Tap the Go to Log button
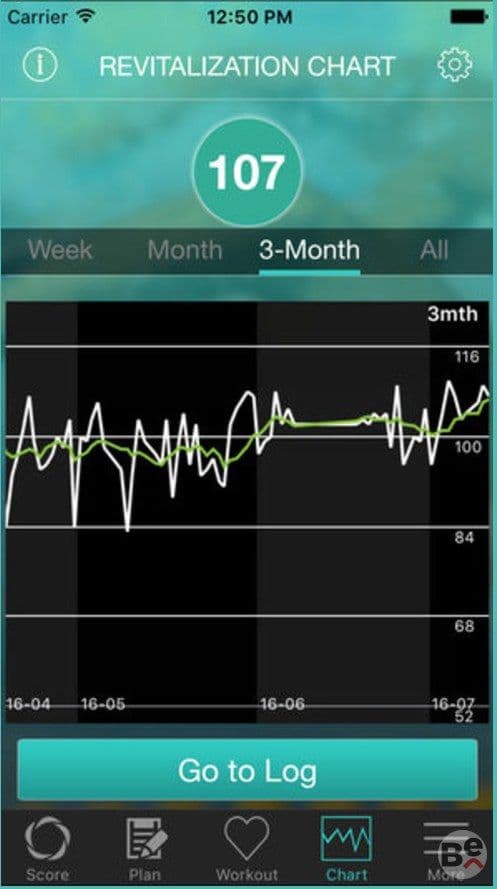Image resolution: width=497 pixels, height=889 pixels. (248, 770)
